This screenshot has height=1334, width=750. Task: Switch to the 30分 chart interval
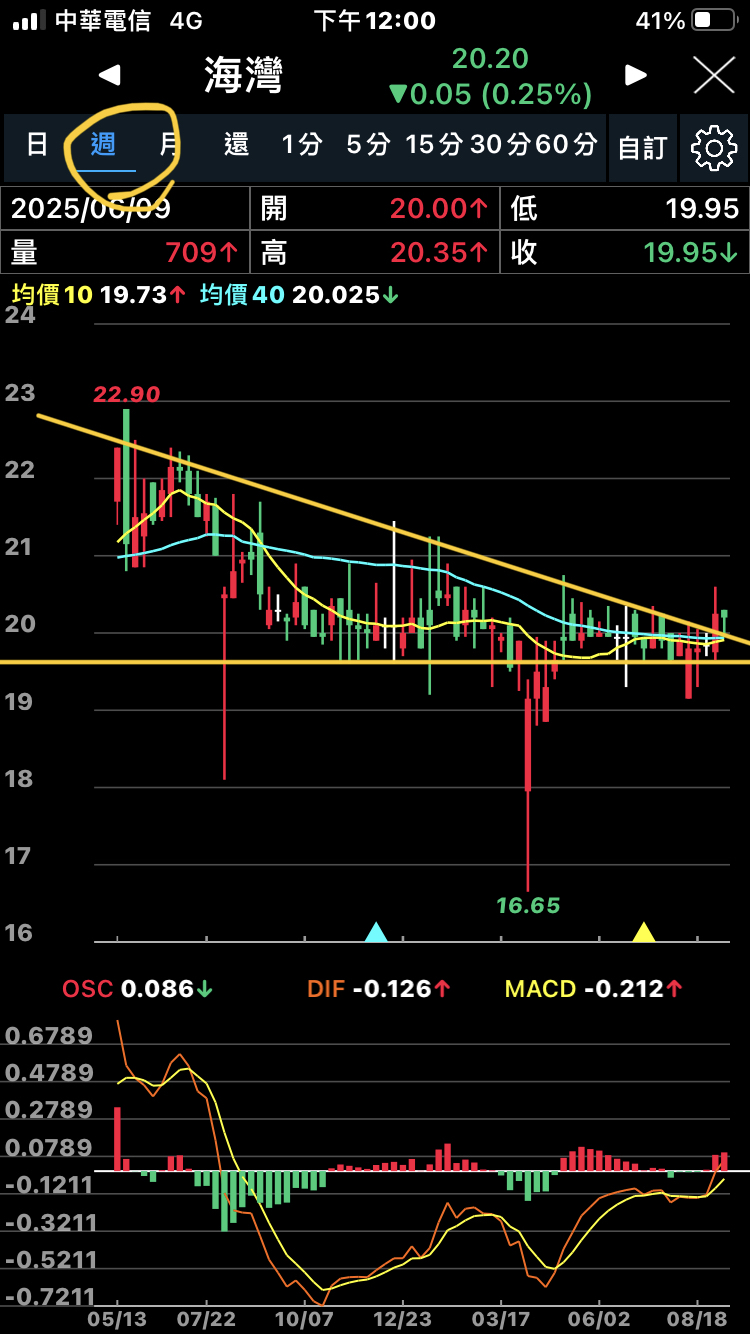(499, 145)
